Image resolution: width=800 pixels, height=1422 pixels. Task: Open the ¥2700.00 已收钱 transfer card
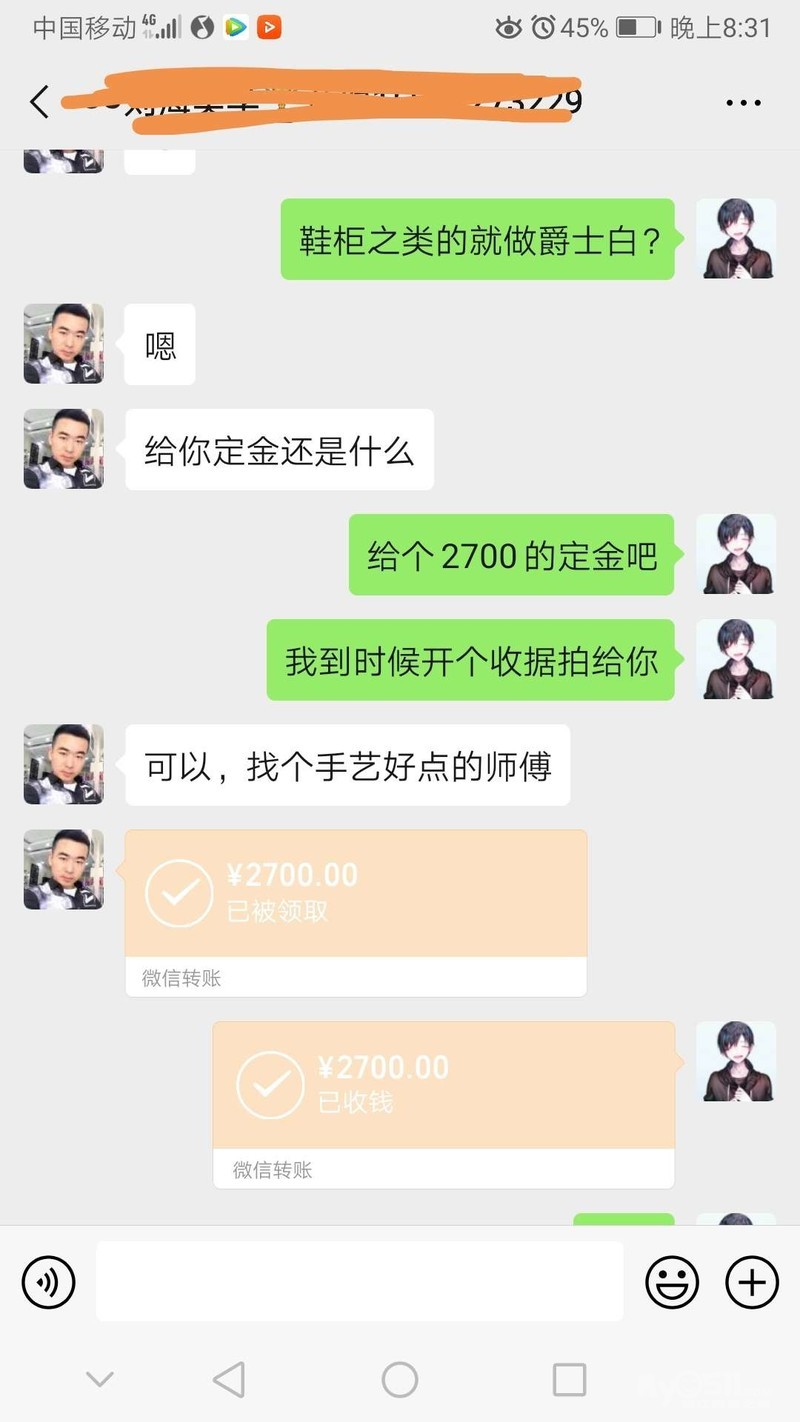[x=444, y=1105]
